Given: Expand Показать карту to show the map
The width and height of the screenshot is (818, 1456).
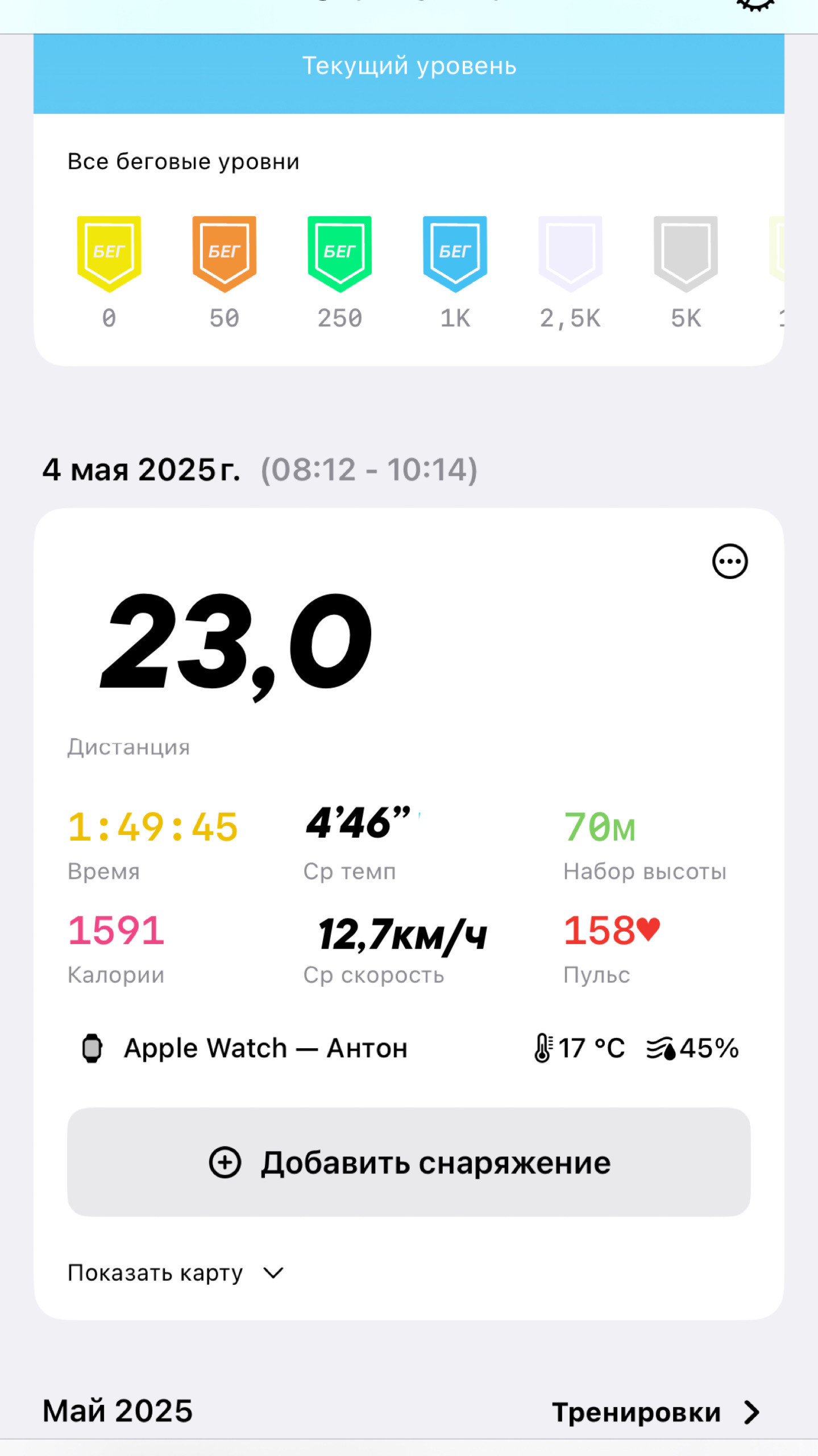Looking at the screenshot, I should click(x=176, y=1273).
